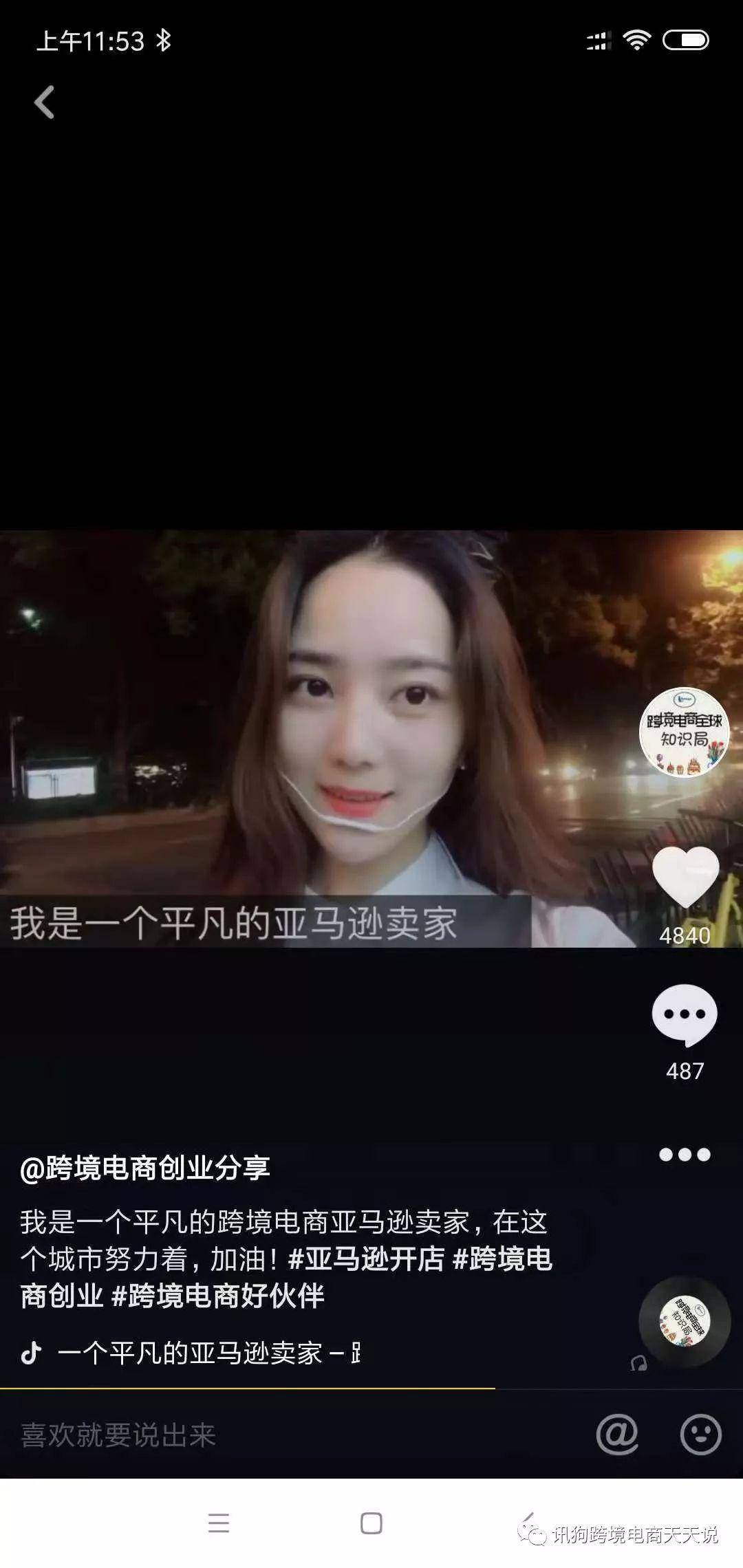The image size is (743, 1568).
Task: Go back using the top-left arrow
Action: (x=45, y=102)
